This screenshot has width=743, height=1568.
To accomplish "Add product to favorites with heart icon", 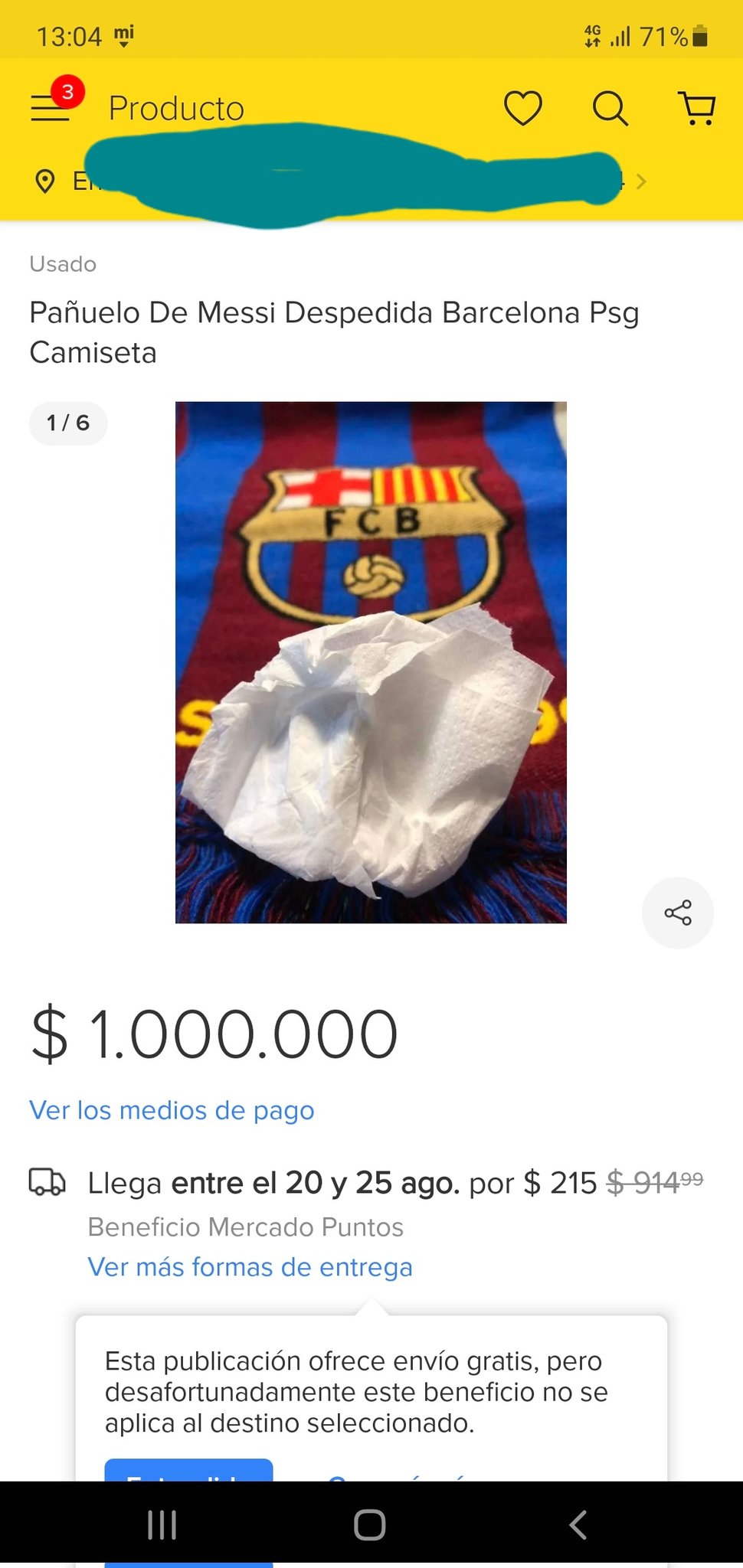I will (523, 108).
